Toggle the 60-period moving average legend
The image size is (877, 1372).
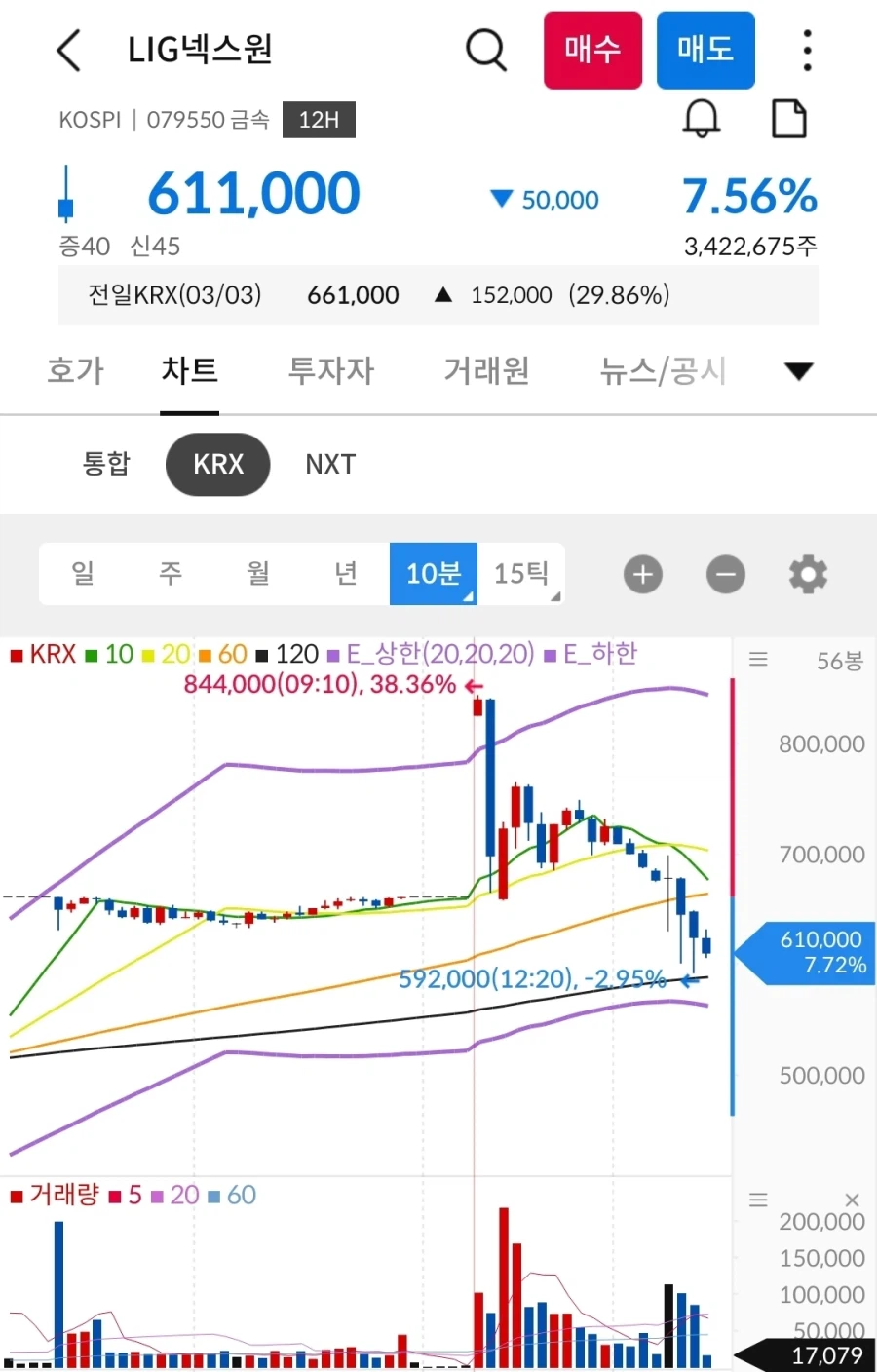coord(229,654)
